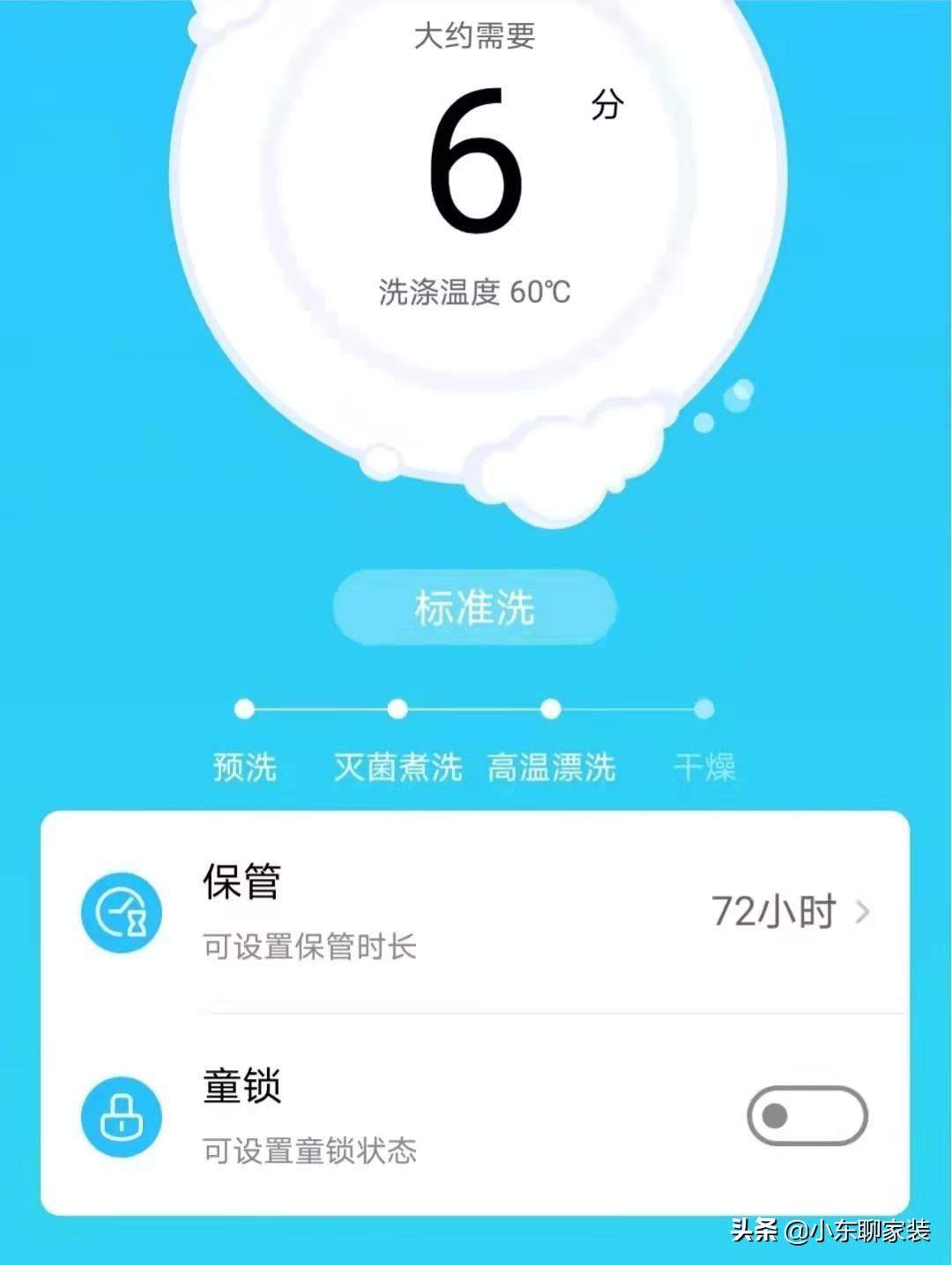Tap the 洗涤温度 60℃ text

(x=476, y=291)
